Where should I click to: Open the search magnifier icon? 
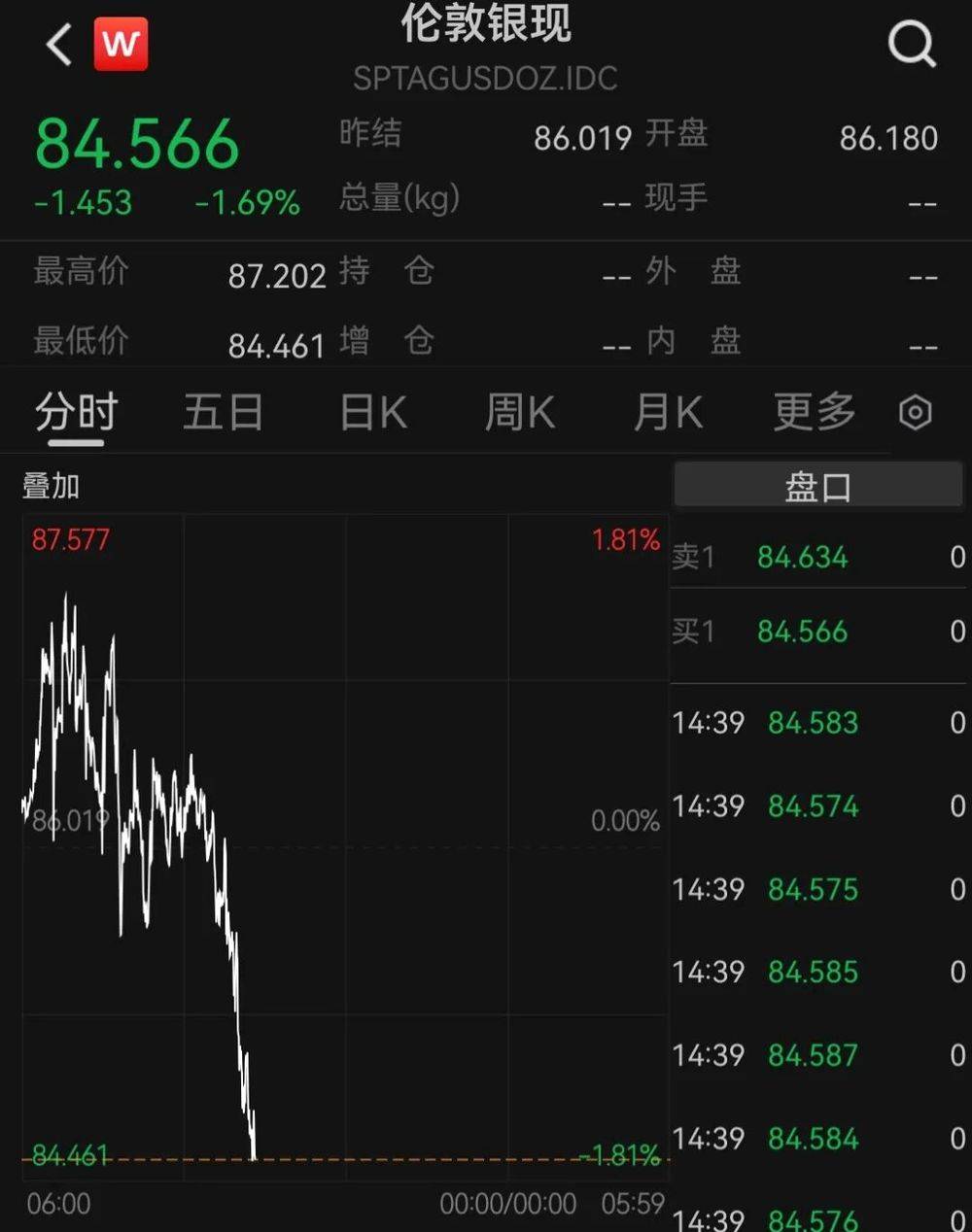click(x=912, y=45)
